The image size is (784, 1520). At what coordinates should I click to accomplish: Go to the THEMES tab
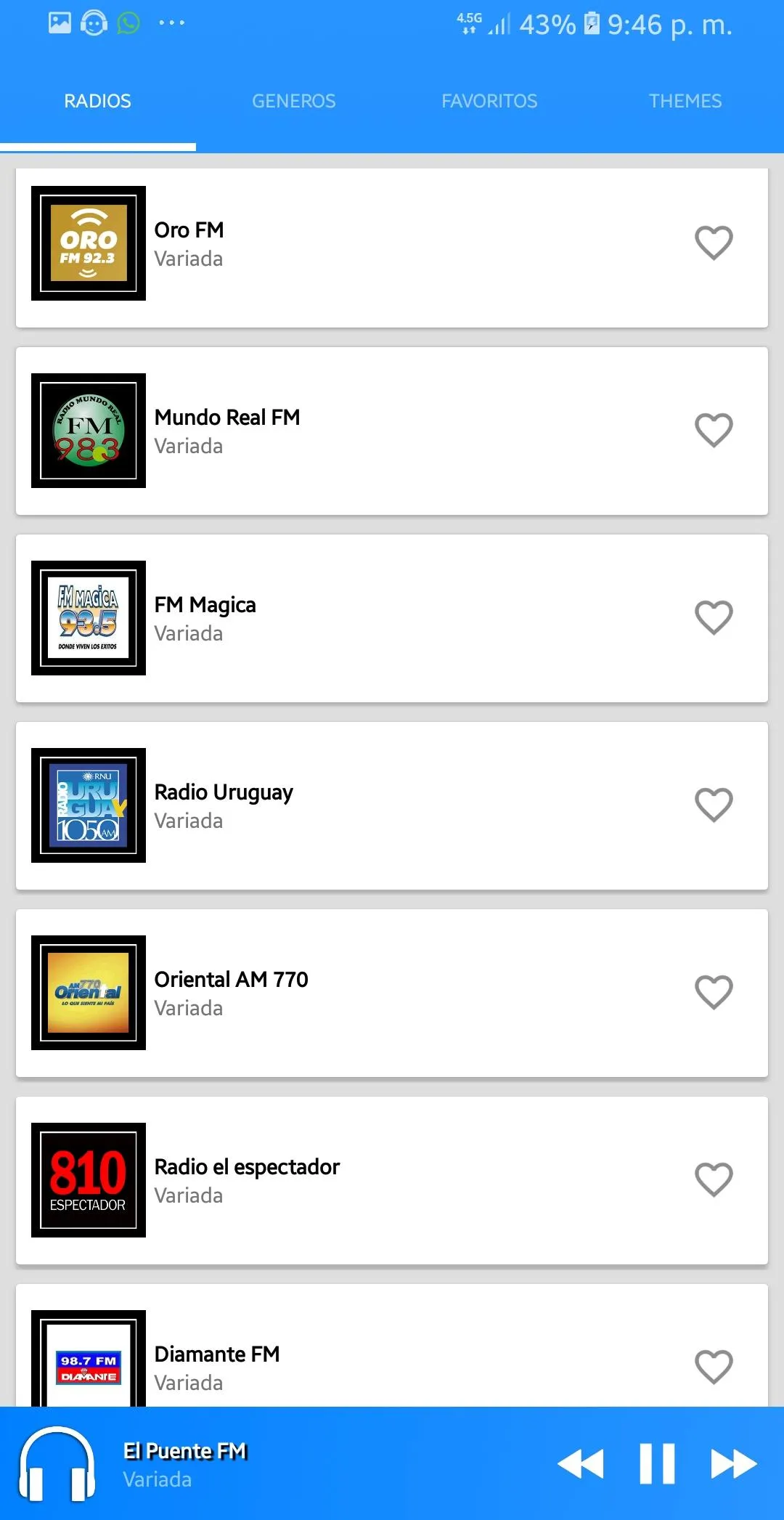pos(685,101)
